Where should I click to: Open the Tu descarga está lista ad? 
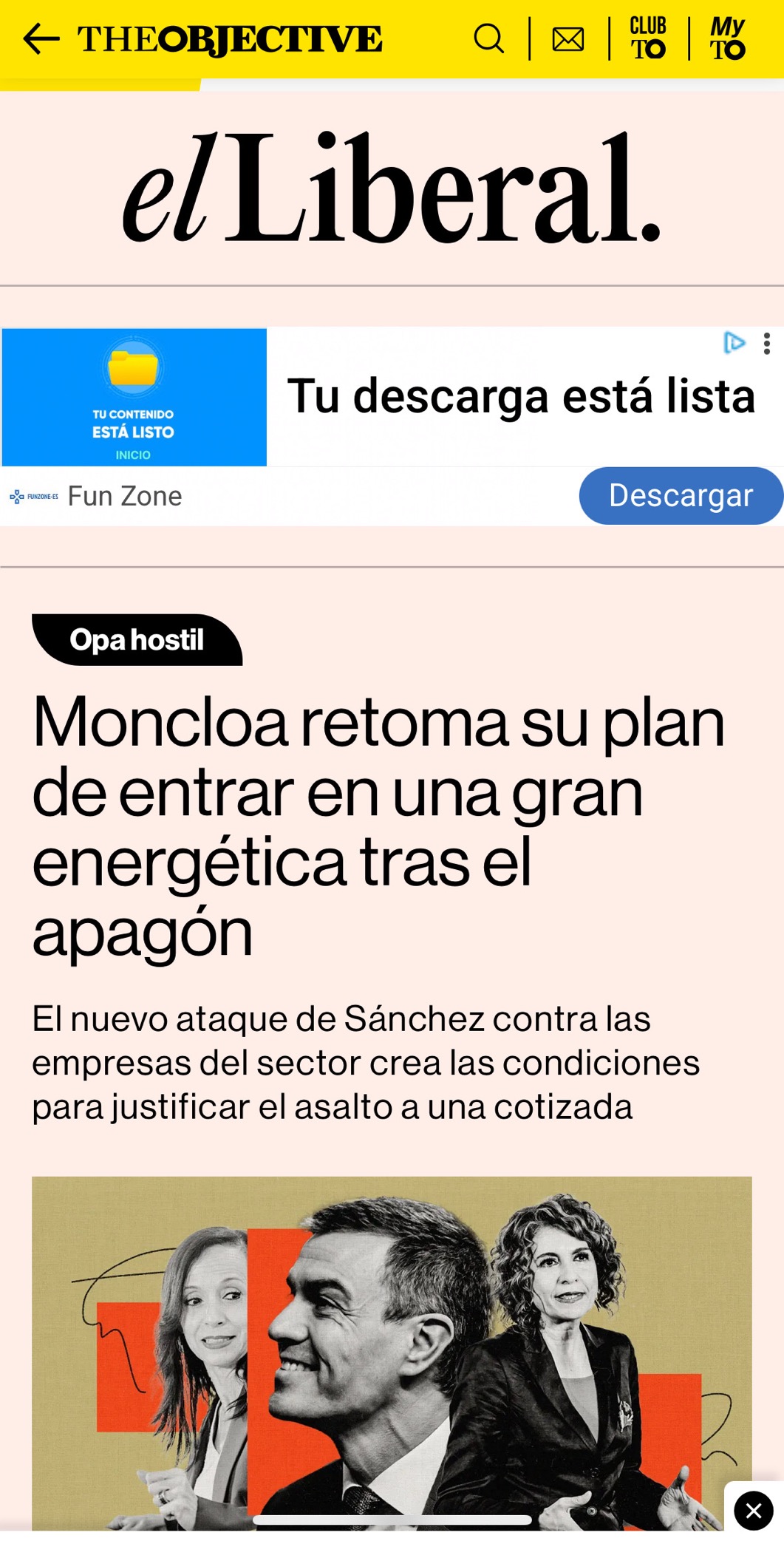point(522,396)
